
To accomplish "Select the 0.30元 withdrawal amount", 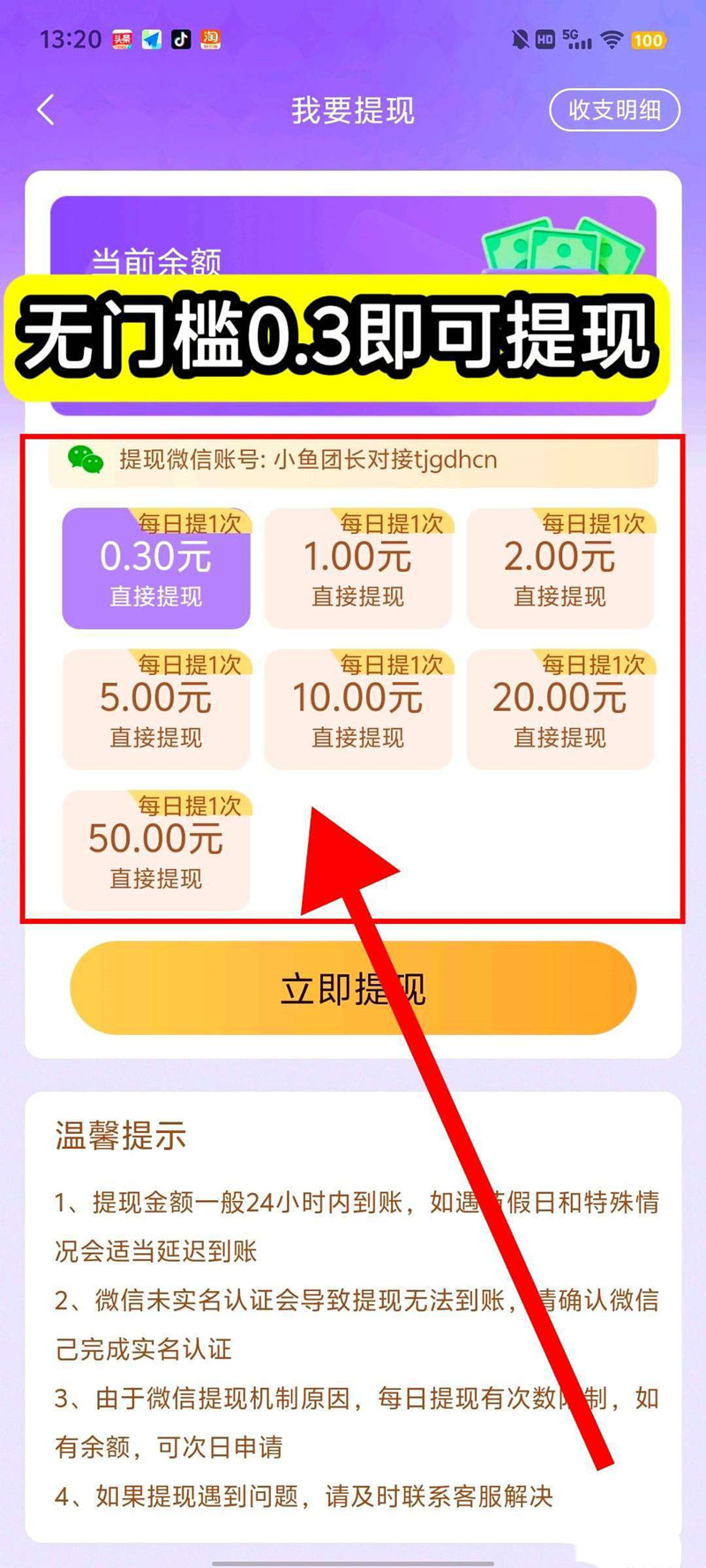I will point(156,569).
